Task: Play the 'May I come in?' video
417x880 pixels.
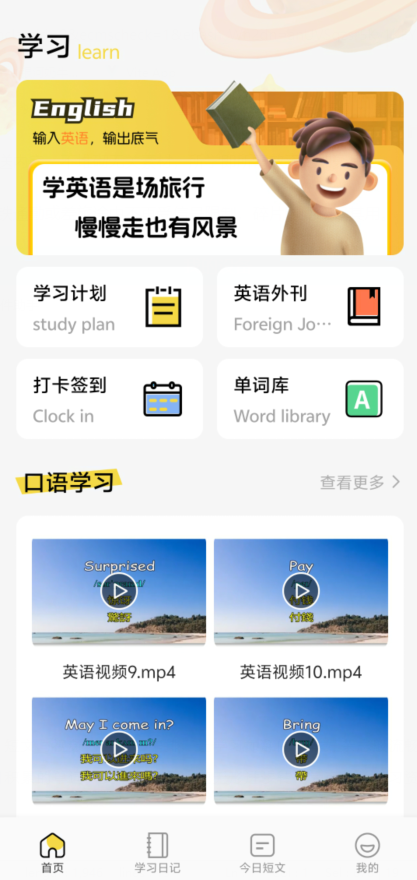Action: click(119, 750)
